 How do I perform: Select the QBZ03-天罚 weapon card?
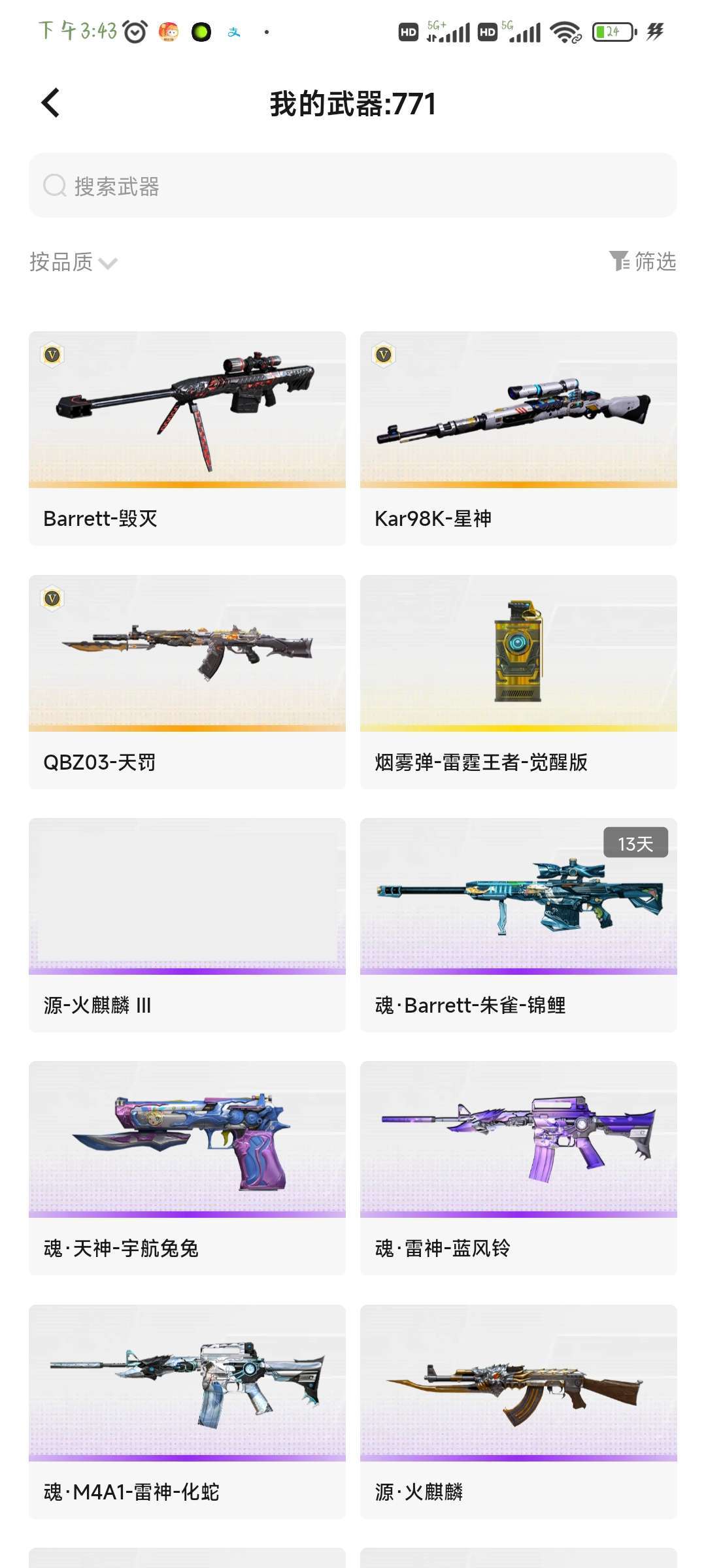pyautogui.click(x=187, y=681)
